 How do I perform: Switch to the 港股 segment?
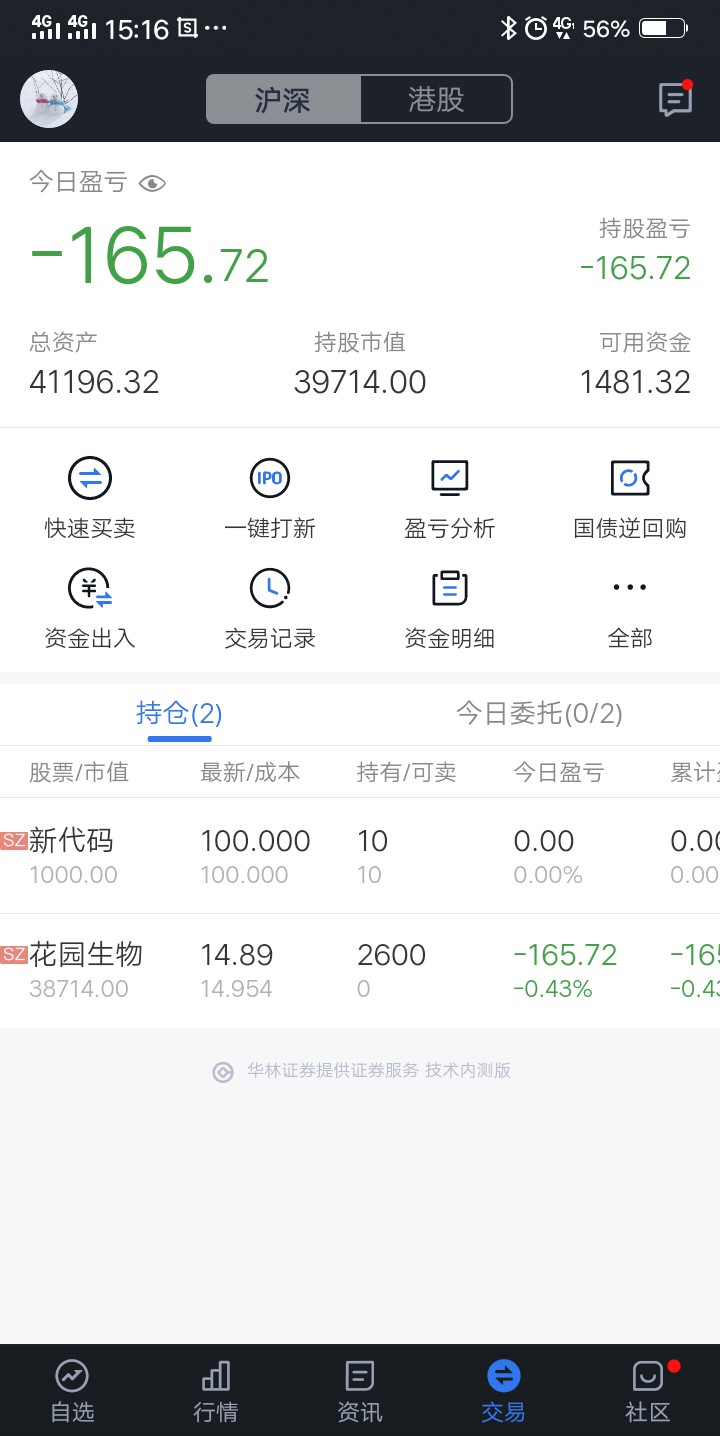tap(436, 99)
